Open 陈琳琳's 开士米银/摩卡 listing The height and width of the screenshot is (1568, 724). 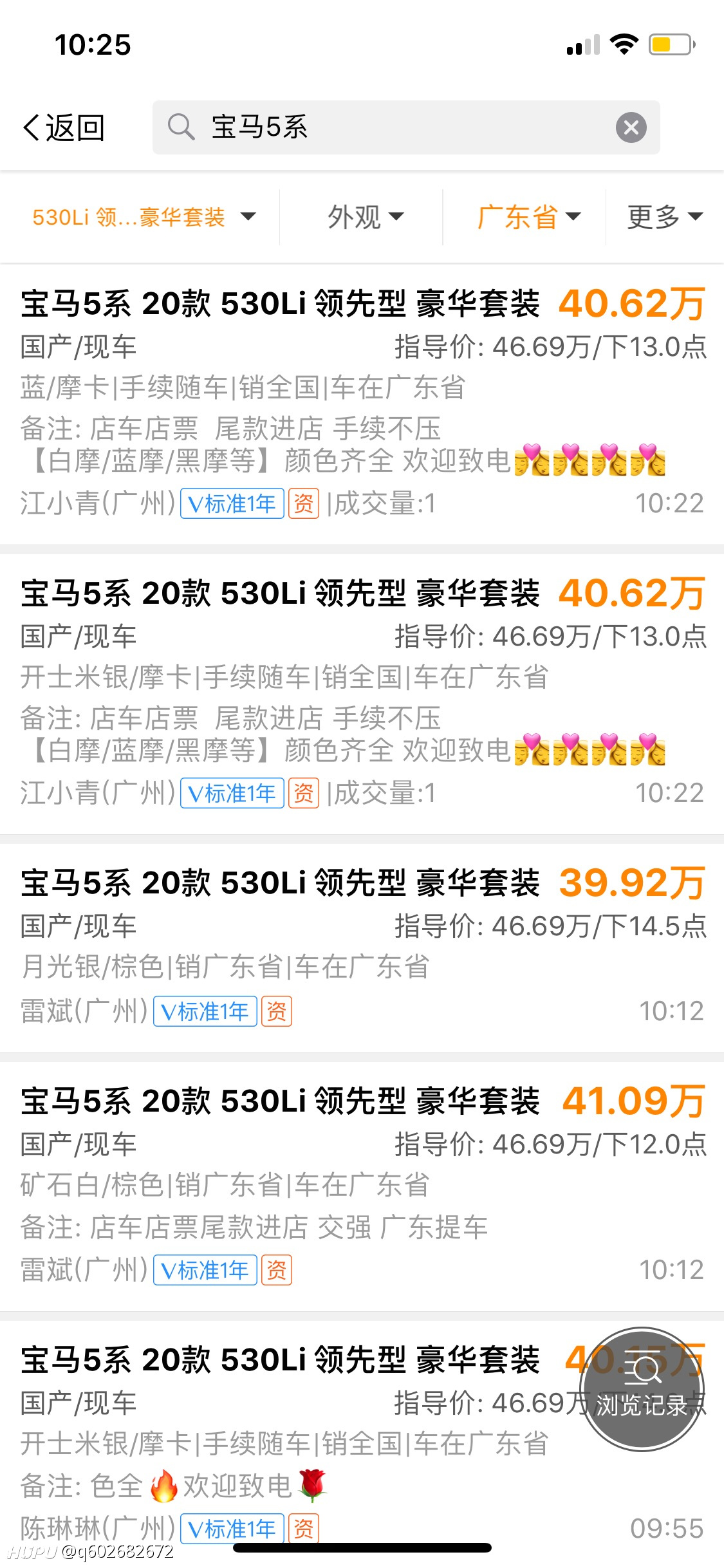click(x=362, y=1442)
